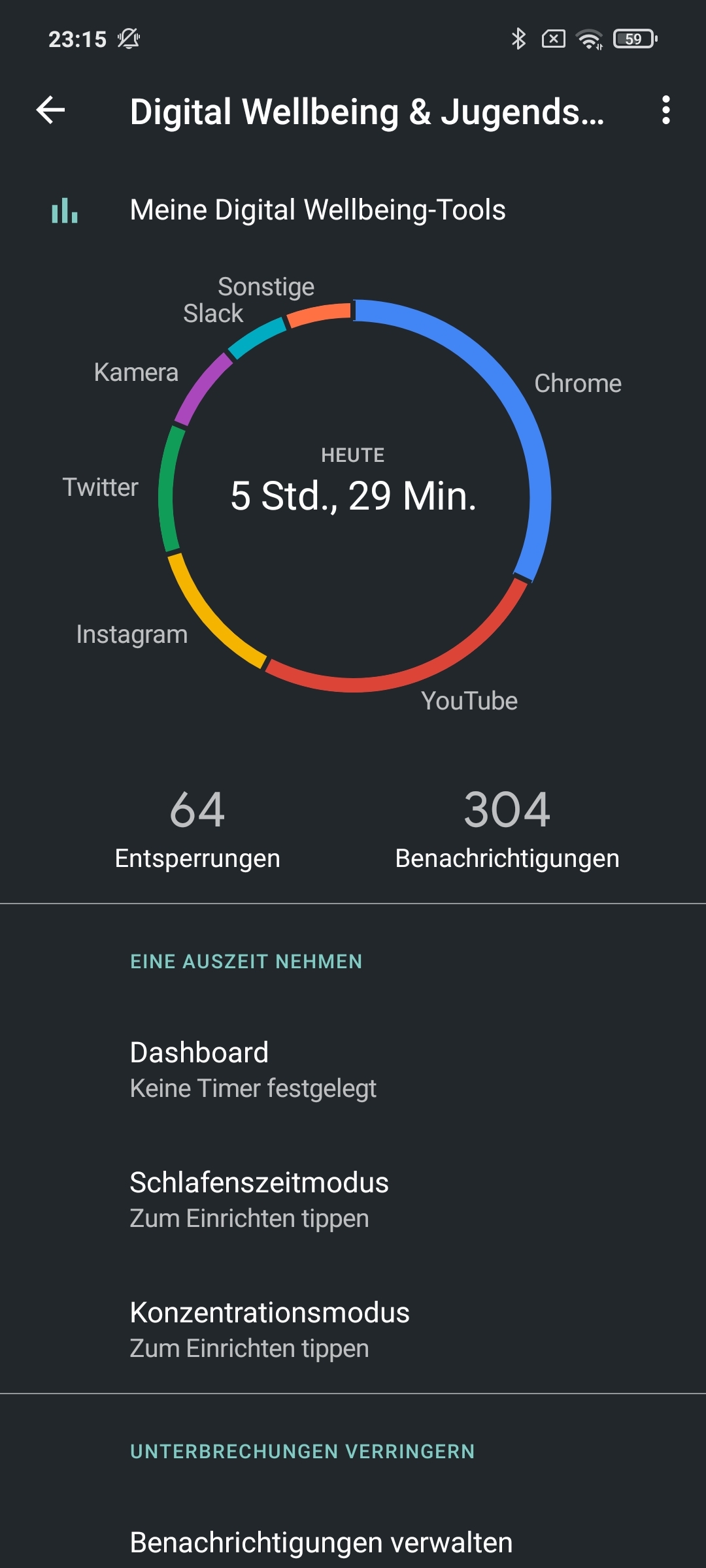Screen dimensions: 706x1568
Task: Open today's screen time chart
Action: 354,495
